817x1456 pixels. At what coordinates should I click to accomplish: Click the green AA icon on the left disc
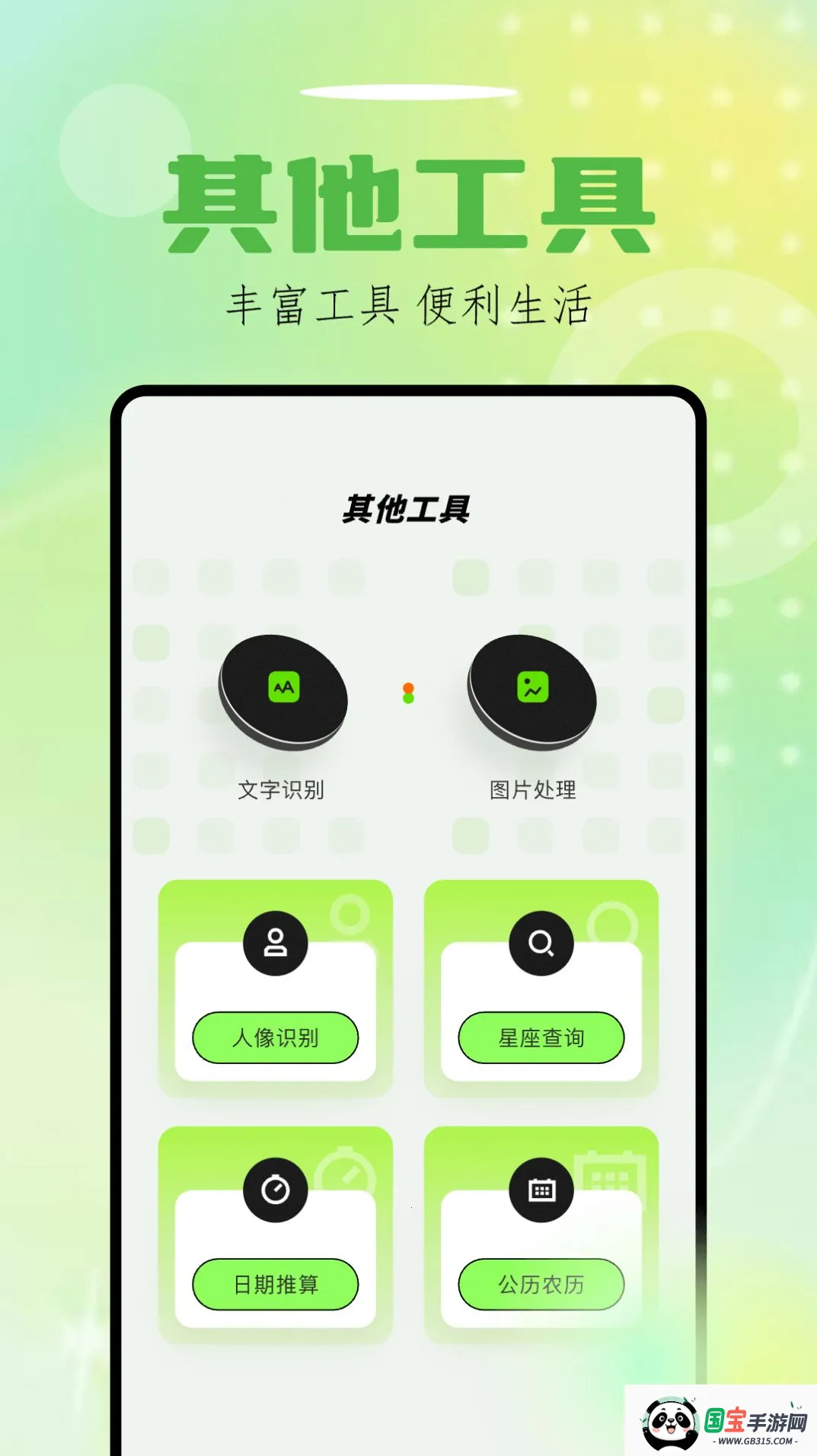click(286, 686)
